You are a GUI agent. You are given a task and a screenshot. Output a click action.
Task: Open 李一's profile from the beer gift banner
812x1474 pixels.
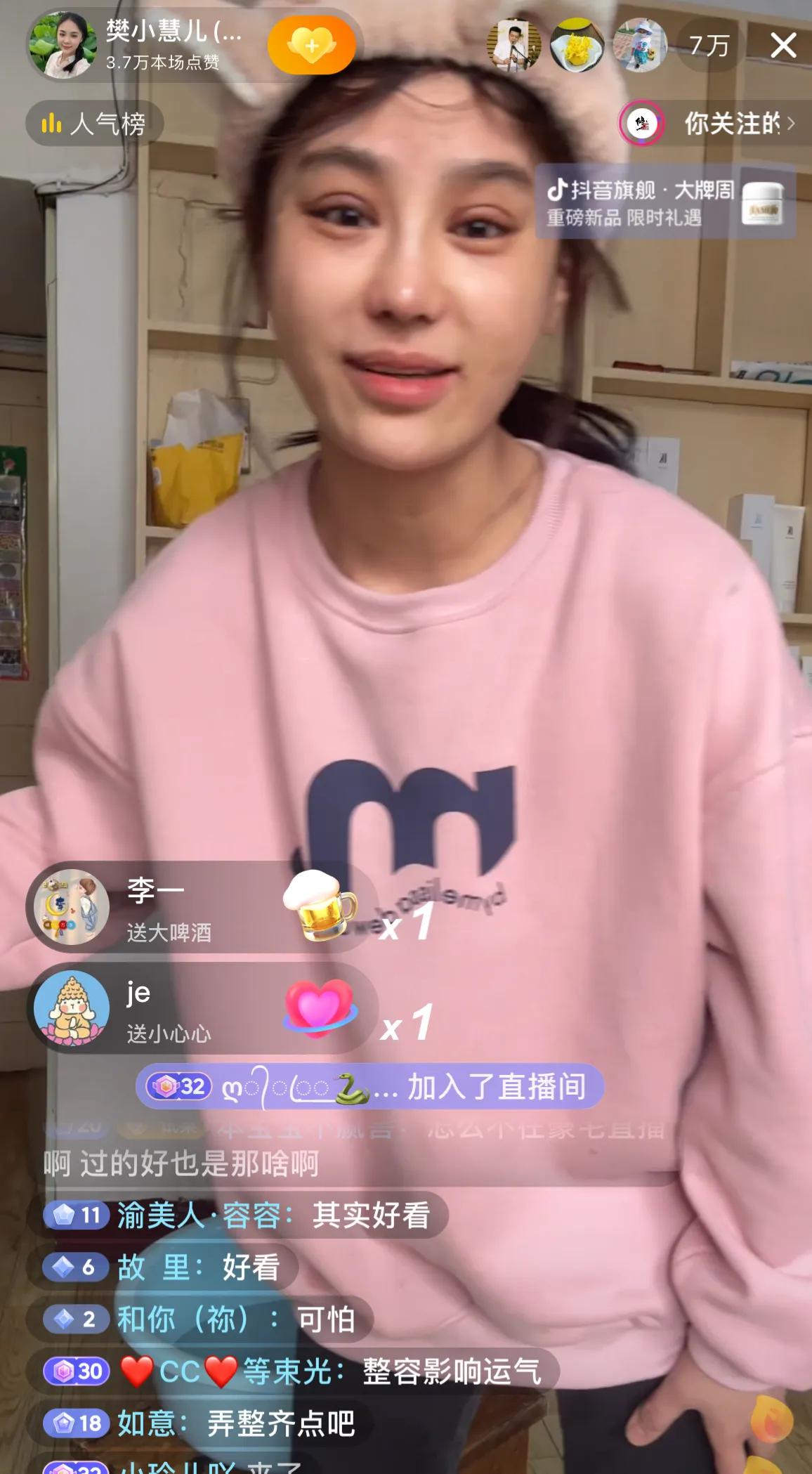(x=72, y=907)
